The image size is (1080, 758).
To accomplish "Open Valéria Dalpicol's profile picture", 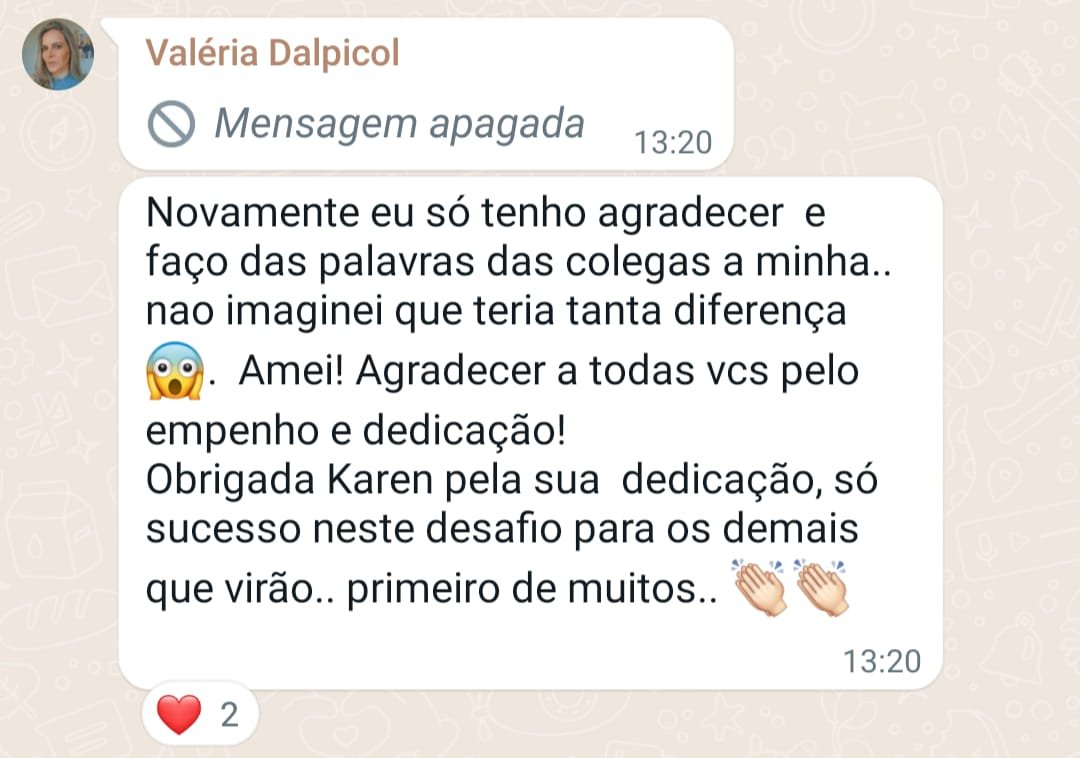I will [x=58, y=55].
